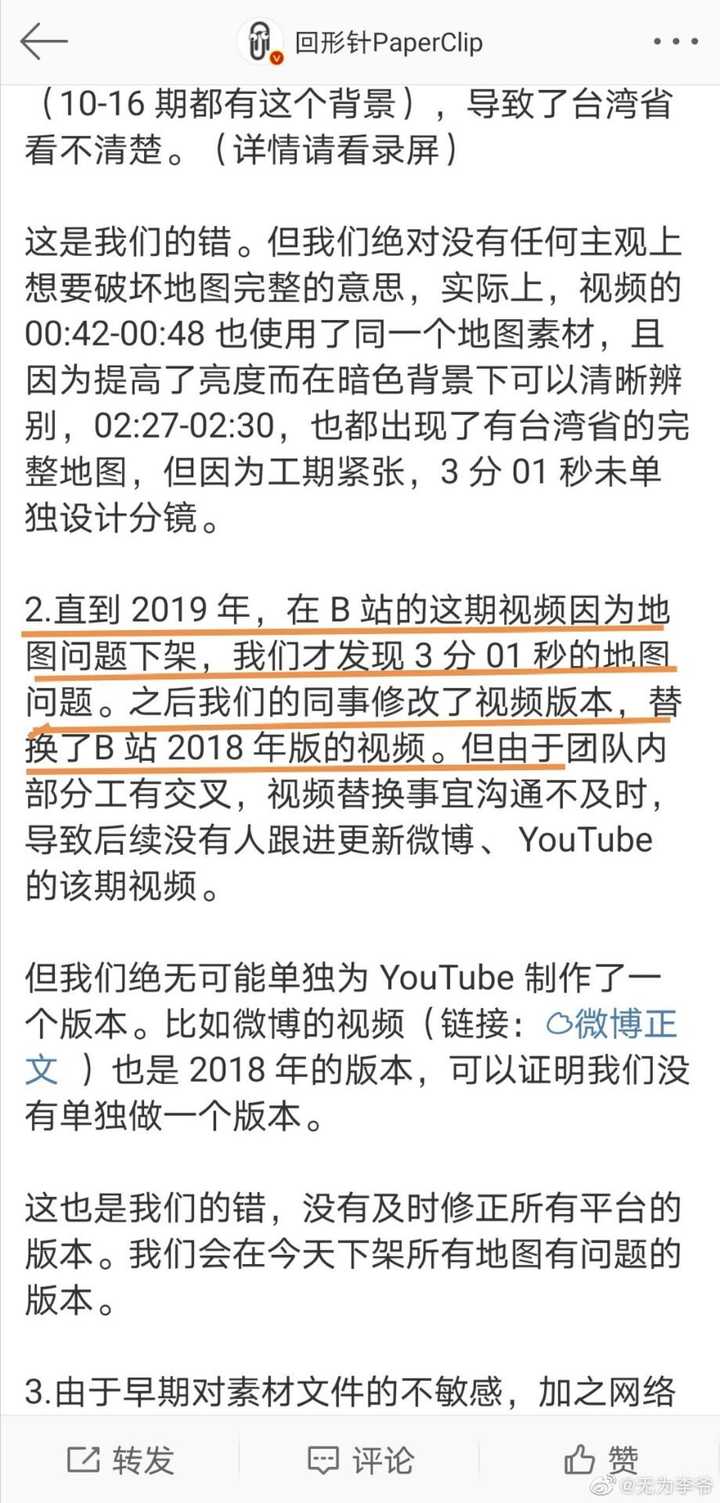Open comments with 评论

[360, 1459]
